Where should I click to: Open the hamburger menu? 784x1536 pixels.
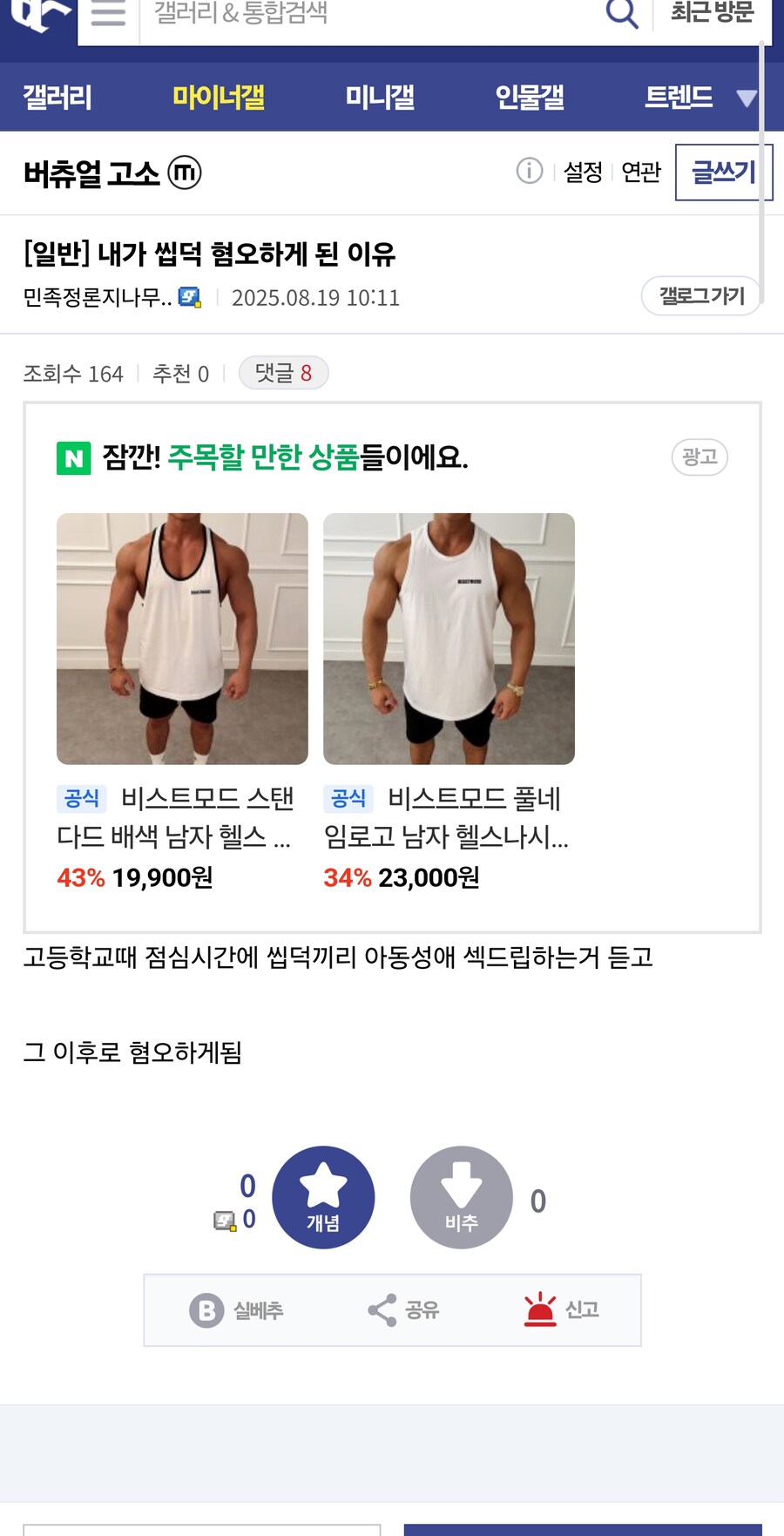coord(108,15)
